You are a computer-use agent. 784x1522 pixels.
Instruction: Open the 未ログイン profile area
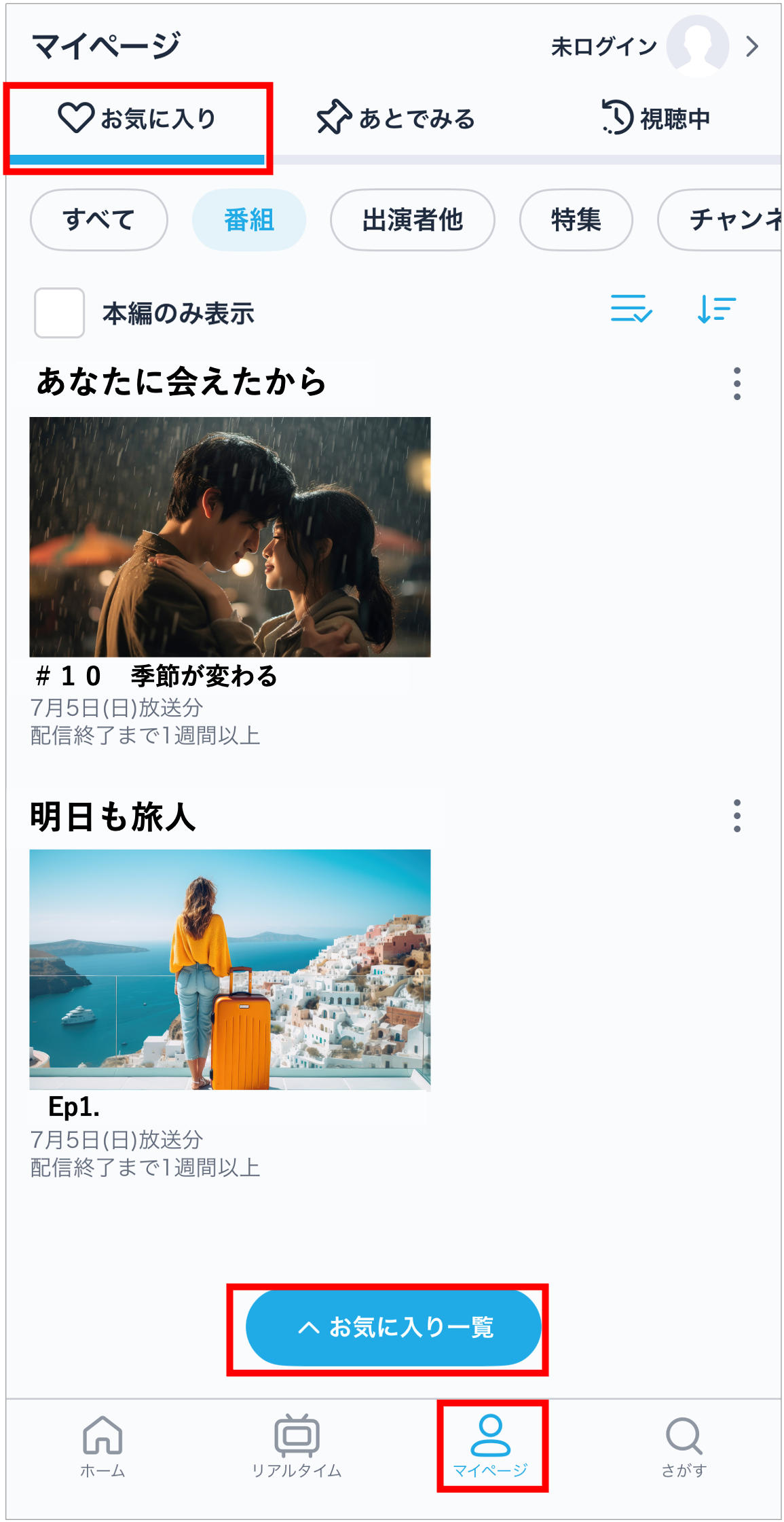[655, 46]
